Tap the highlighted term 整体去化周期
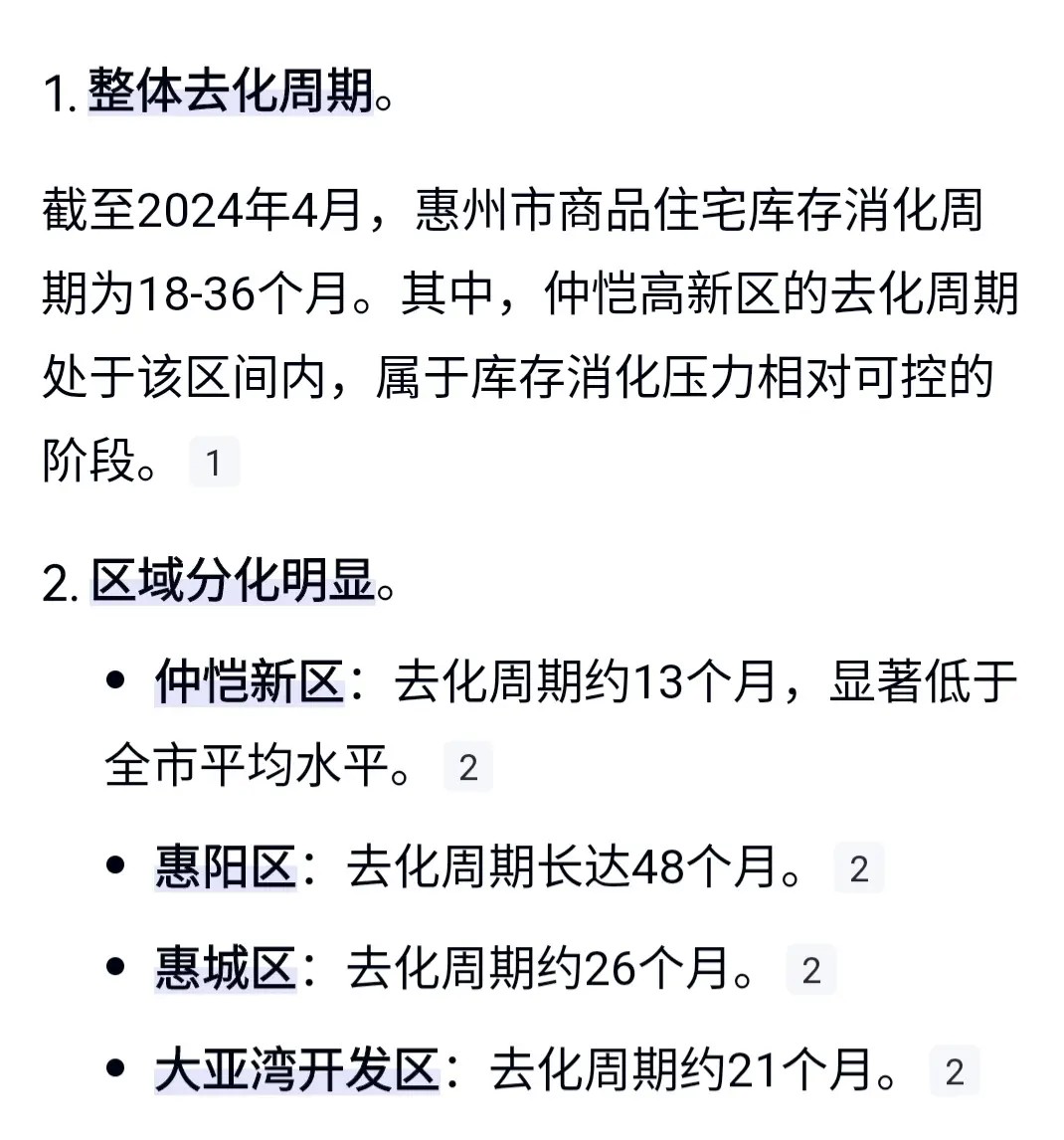The width and height of the screenshot is (1064, 1140). 231,92
